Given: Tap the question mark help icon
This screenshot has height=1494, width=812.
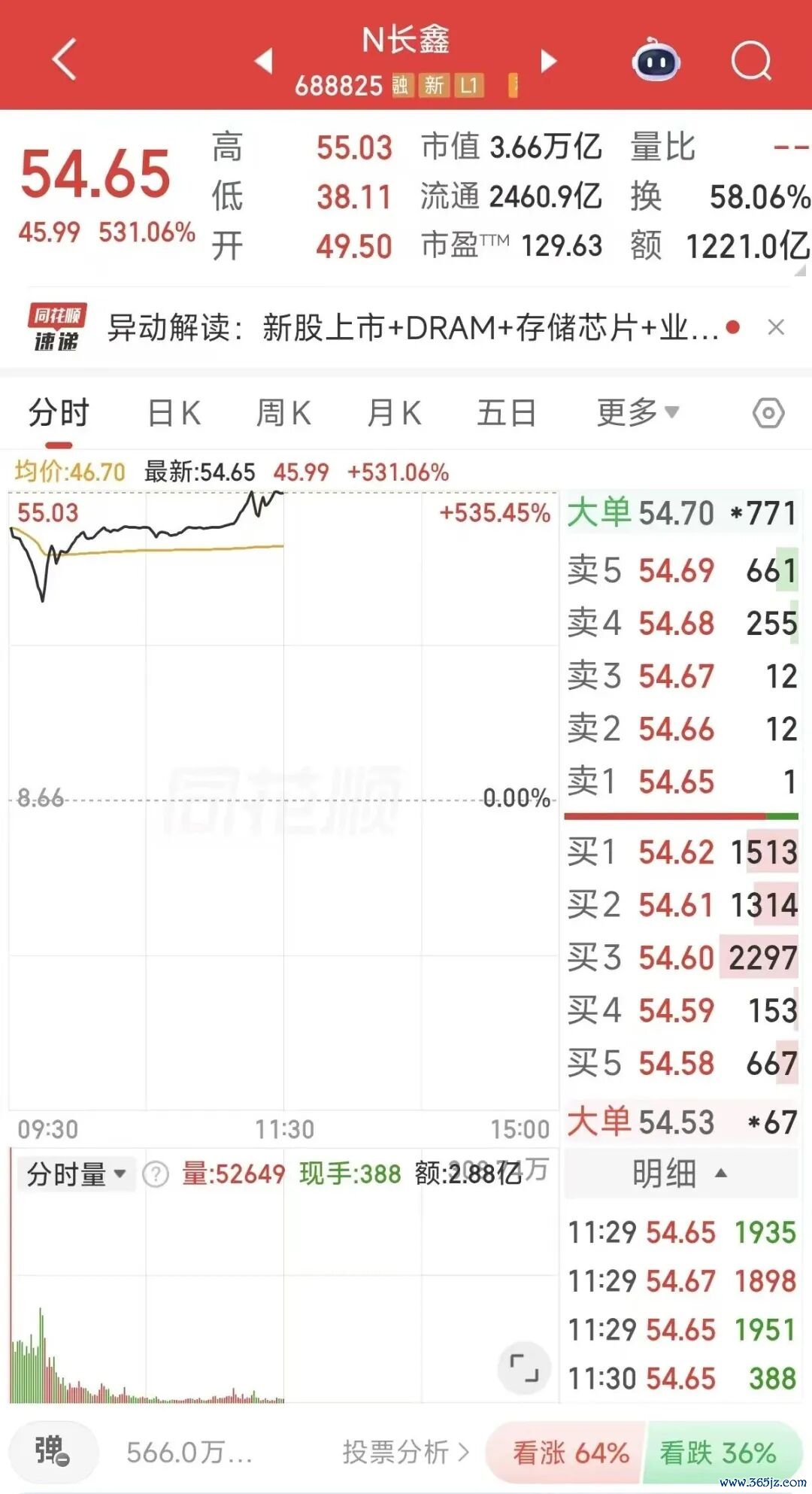Looking at the screenshot, I should pos(156,1174).
